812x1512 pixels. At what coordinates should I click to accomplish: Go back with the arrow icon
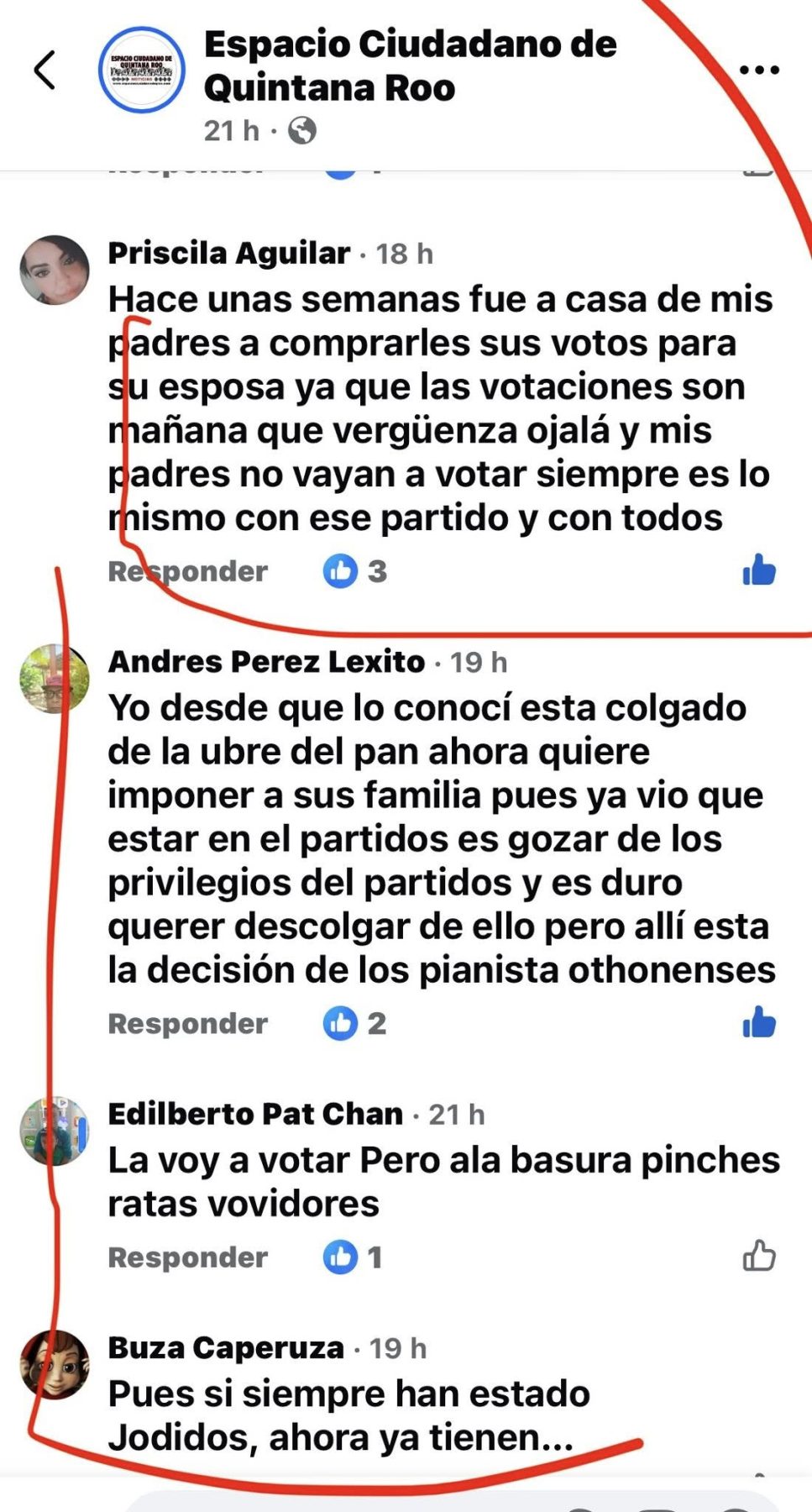coord(45,70)
